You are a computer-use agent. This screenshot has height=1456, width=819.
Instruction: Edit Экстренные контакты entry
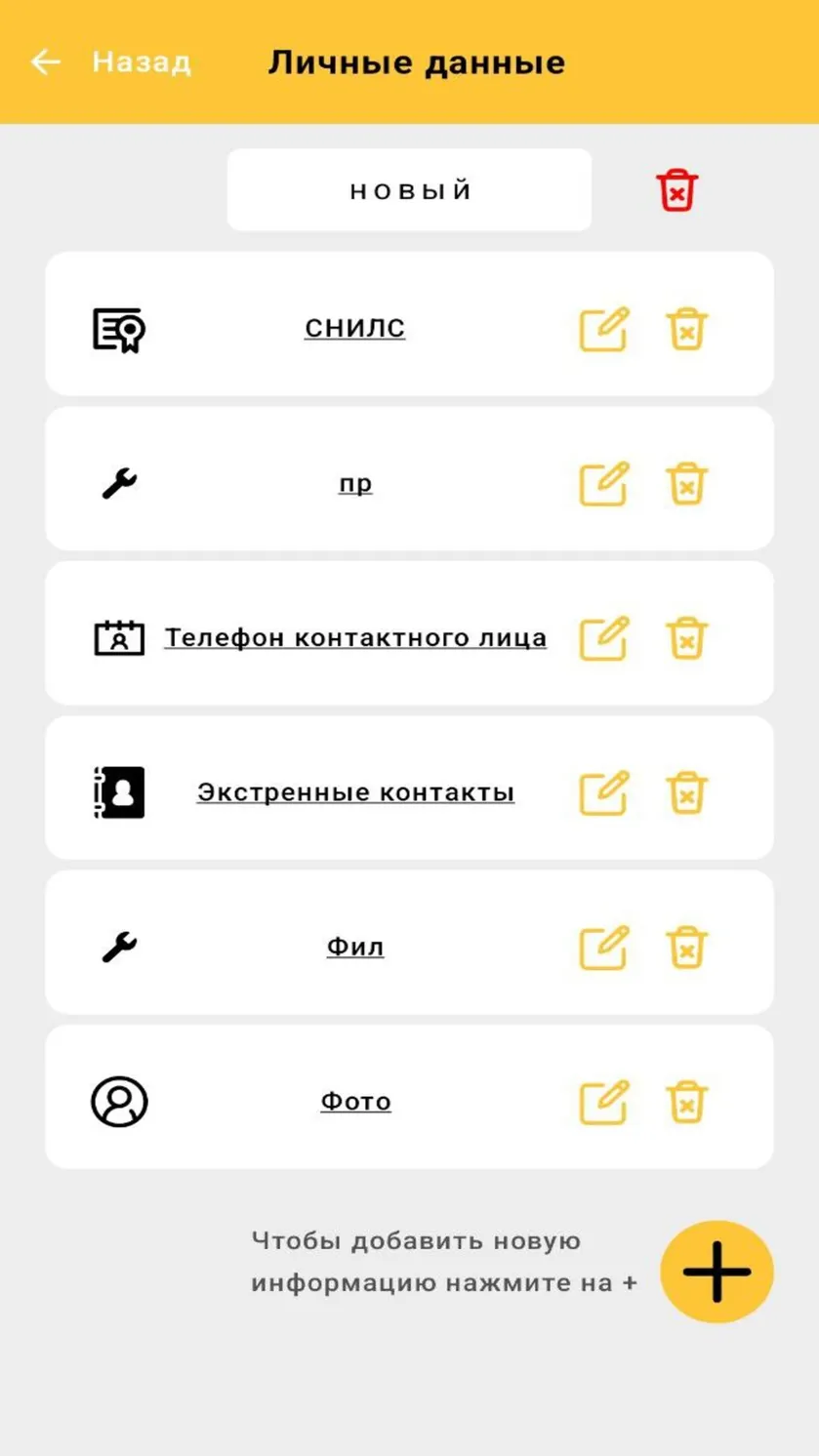click(x=604, y=792)
